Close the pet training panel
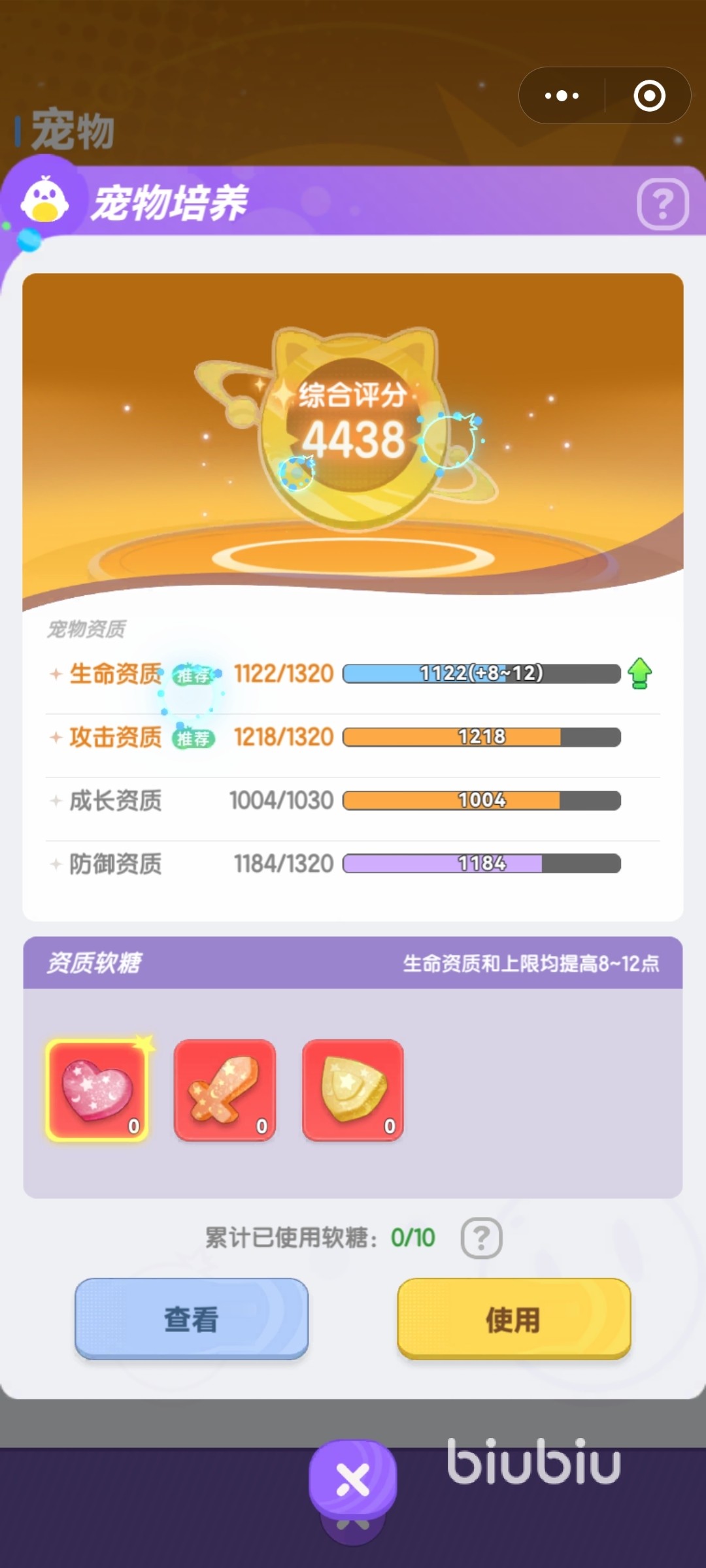The width and height of the screenshot is (706, 1568). (x=353, y=1480)
